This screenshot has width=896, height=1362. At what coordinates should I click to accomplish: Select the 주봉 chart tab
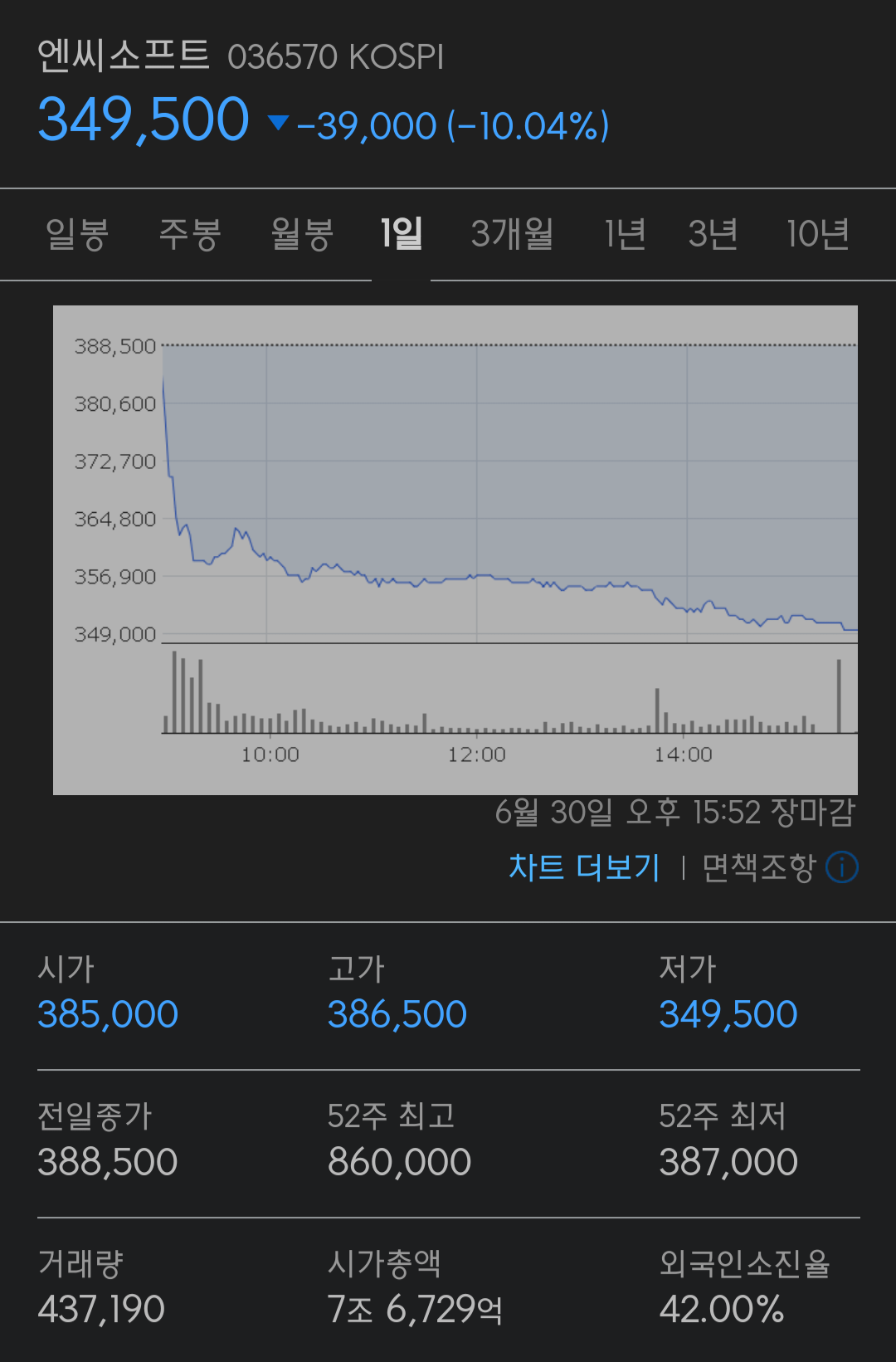[x=190, y=234]
